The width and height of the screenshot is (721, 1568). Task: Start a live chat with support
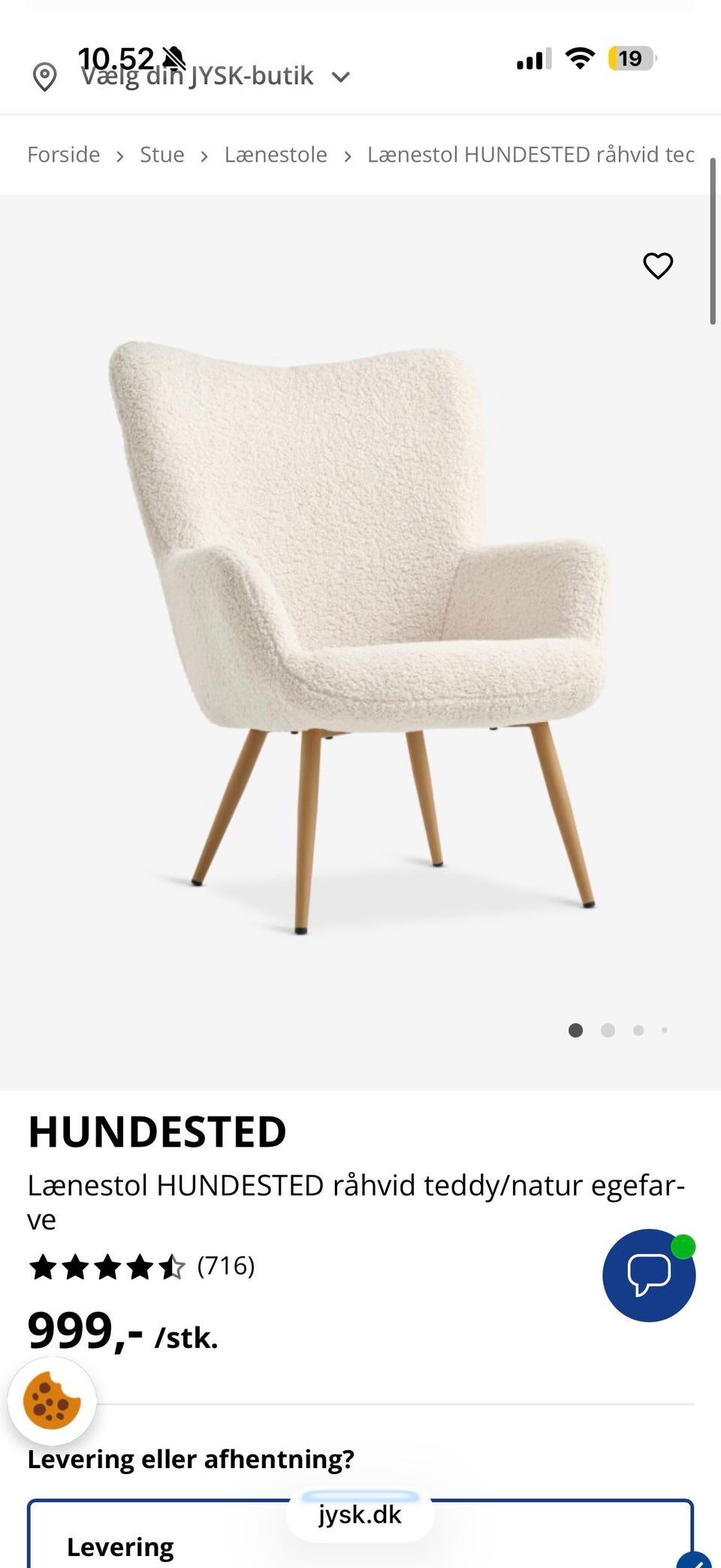tap(649, 1275)
